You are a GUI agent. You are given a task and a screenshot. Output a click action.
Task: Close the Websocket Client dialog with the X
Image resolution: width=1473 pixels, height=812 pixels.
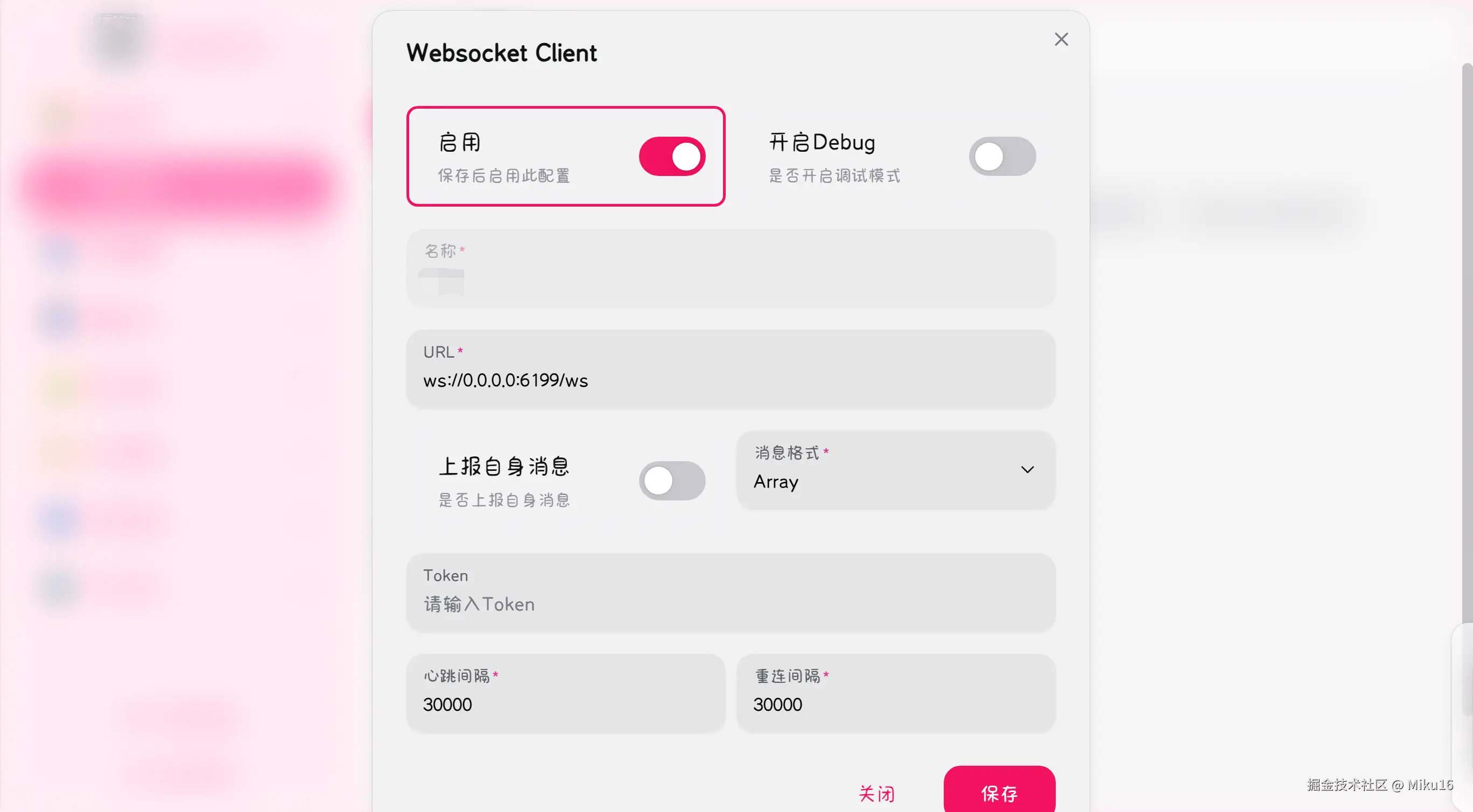pyautogui.click(x=1061, y=39)
